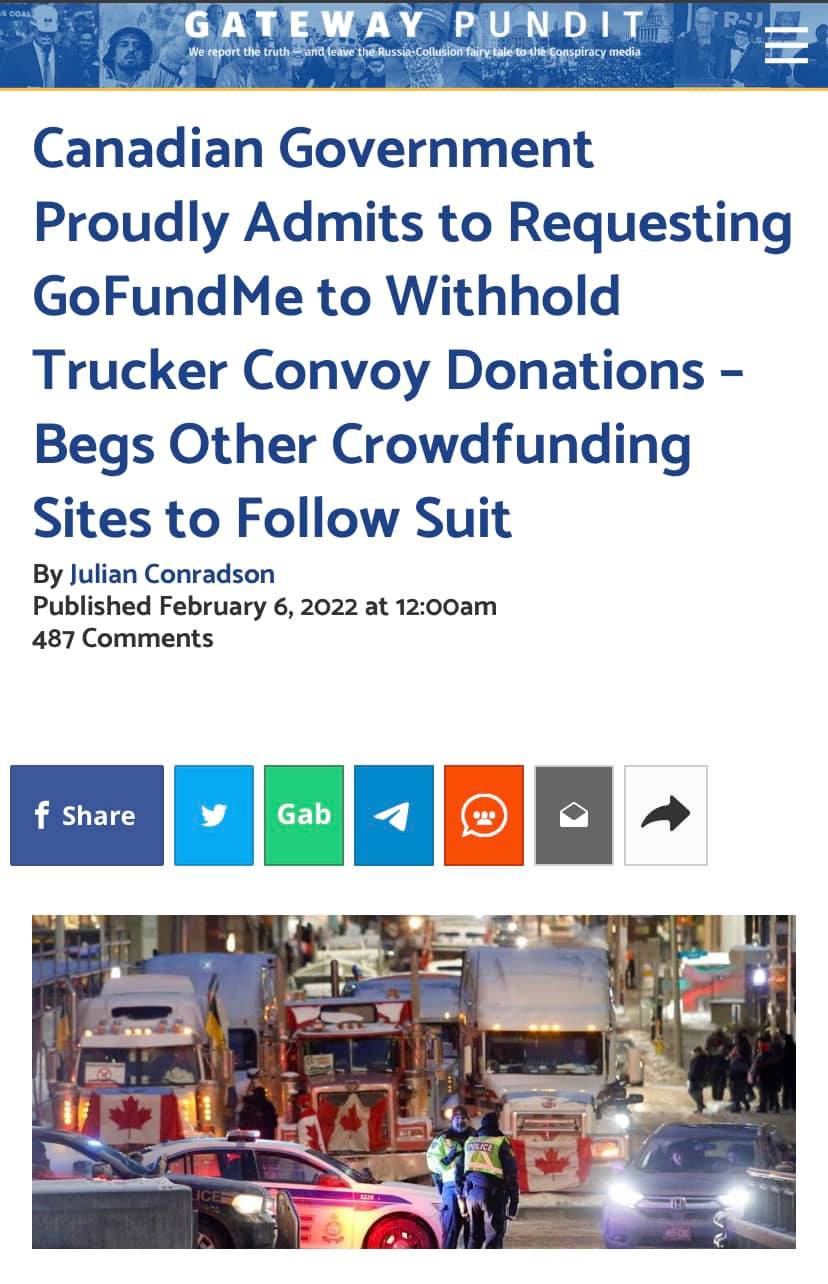828x1284 pixels.
Task: Open more share options arrow
Action: click(x=665, y=815)
